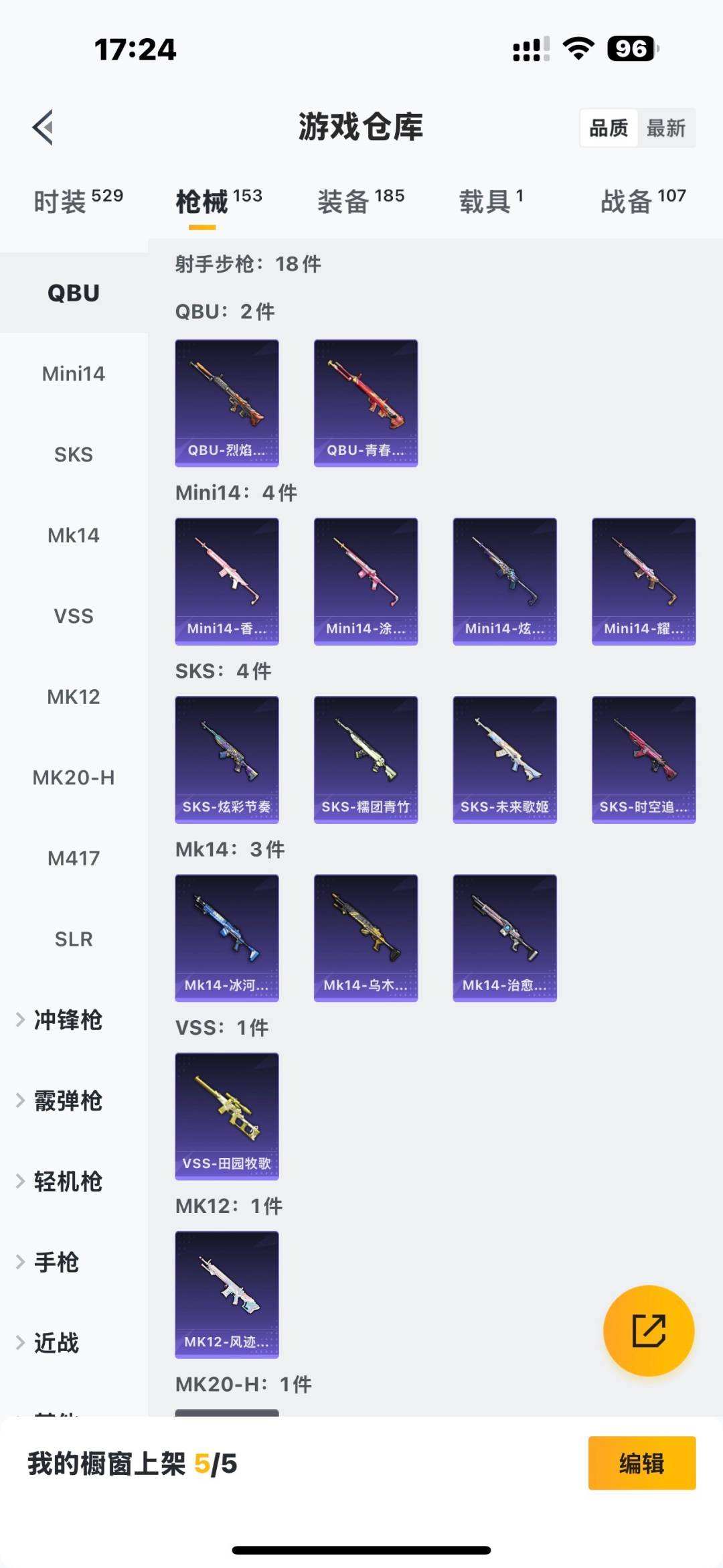Open the SKS-未来歌姬 skin
This screenshot has width=723, height=1568.
pyautogui.click(x=505, y=760)
